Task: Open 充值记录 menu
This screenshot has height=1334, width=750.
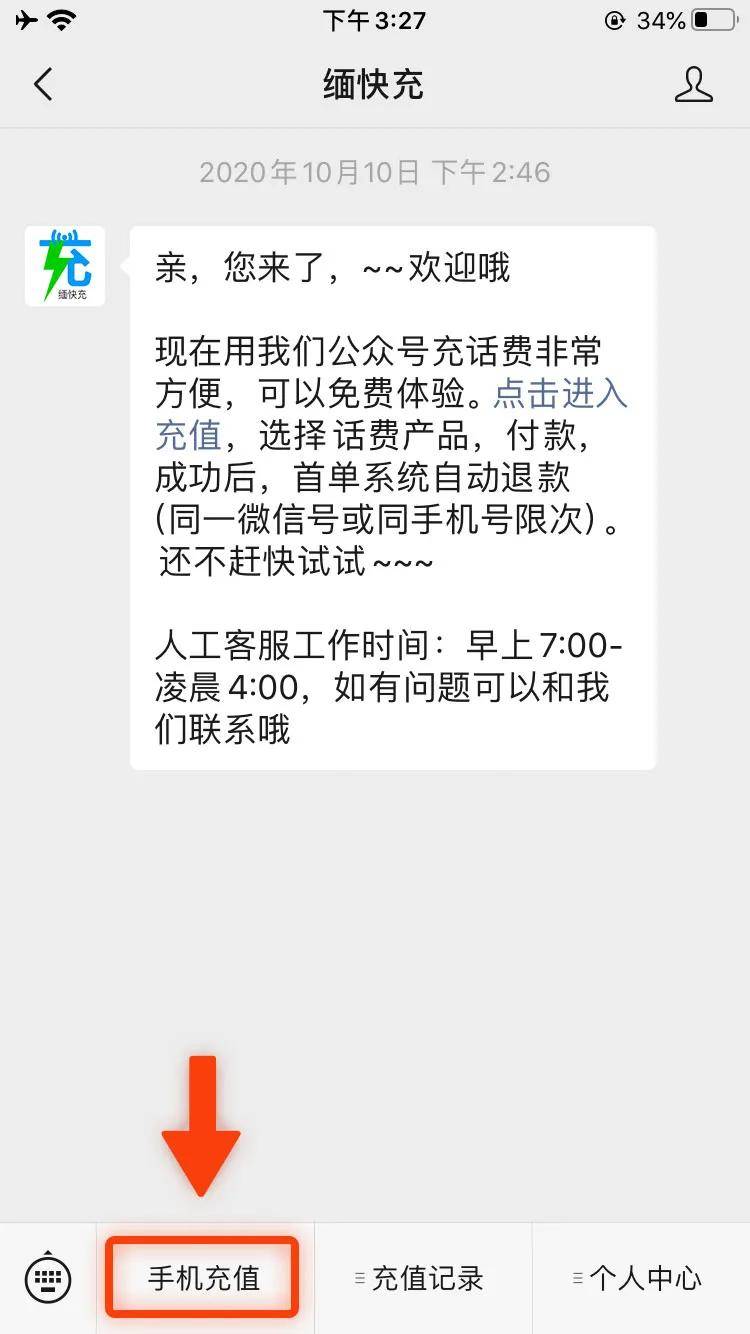Action: tap(423, 1278)
